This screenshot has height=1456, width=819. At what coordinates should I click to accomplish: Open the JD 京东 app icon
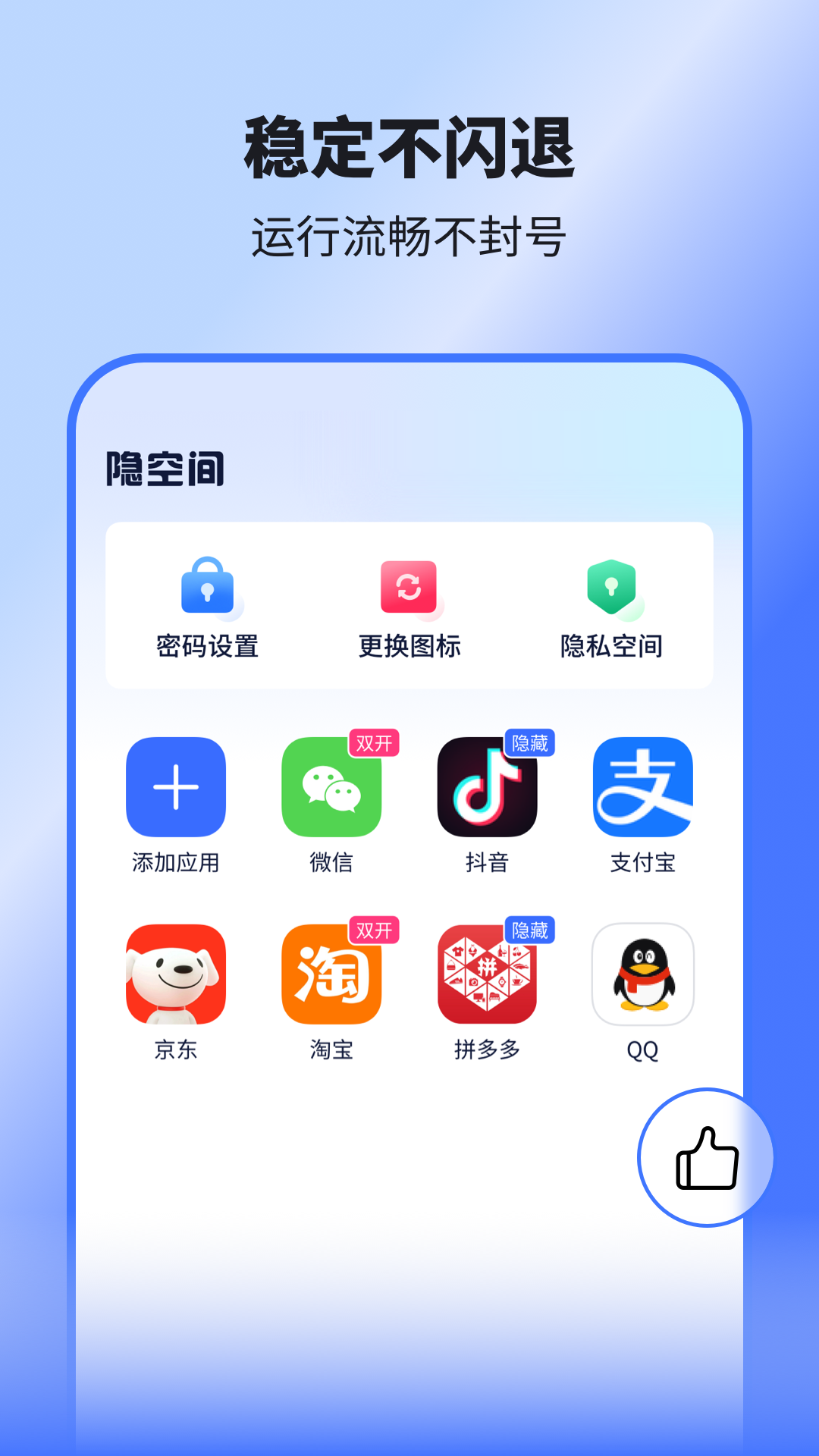tap(176, 977)
